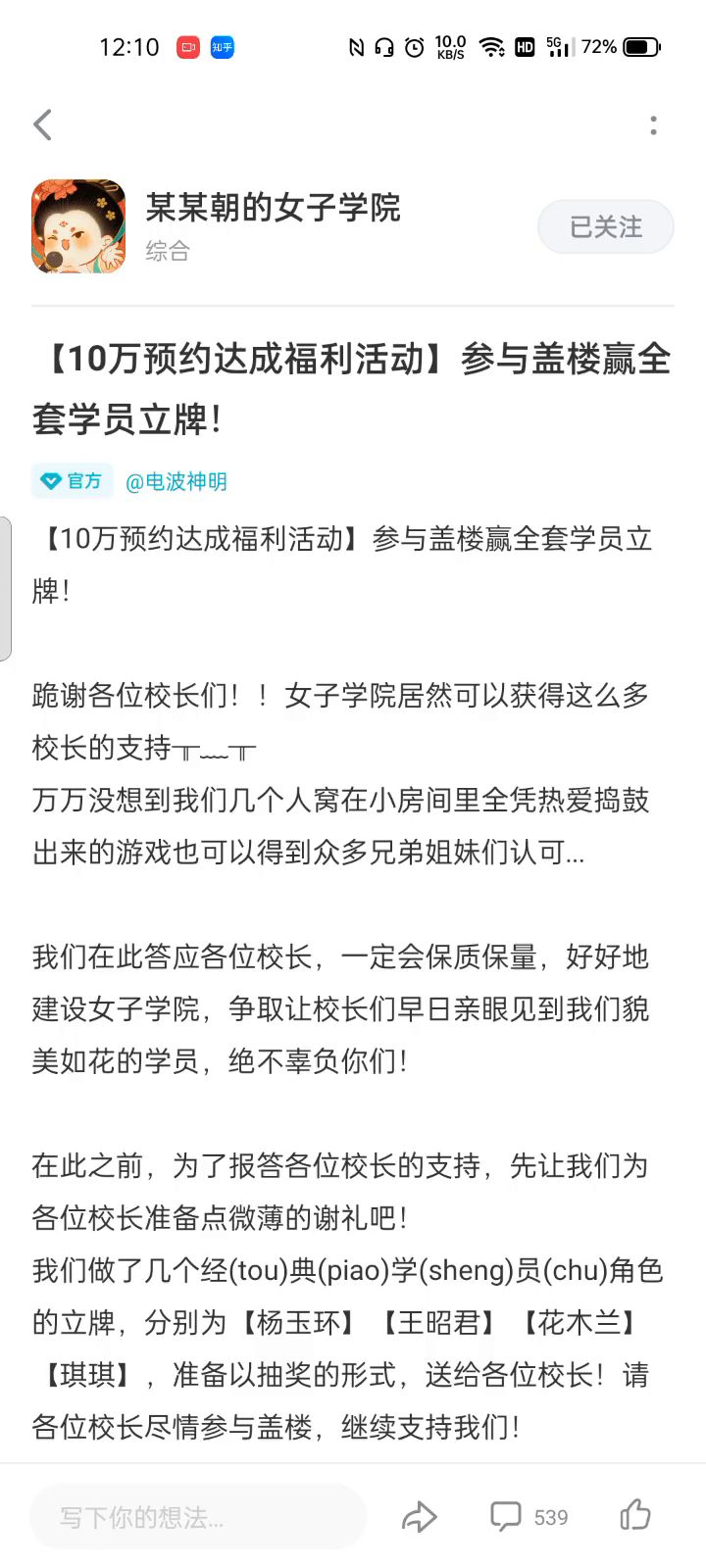Open @电波神明 author profile
706x1568 pixels.
click(x=176, y=481)
